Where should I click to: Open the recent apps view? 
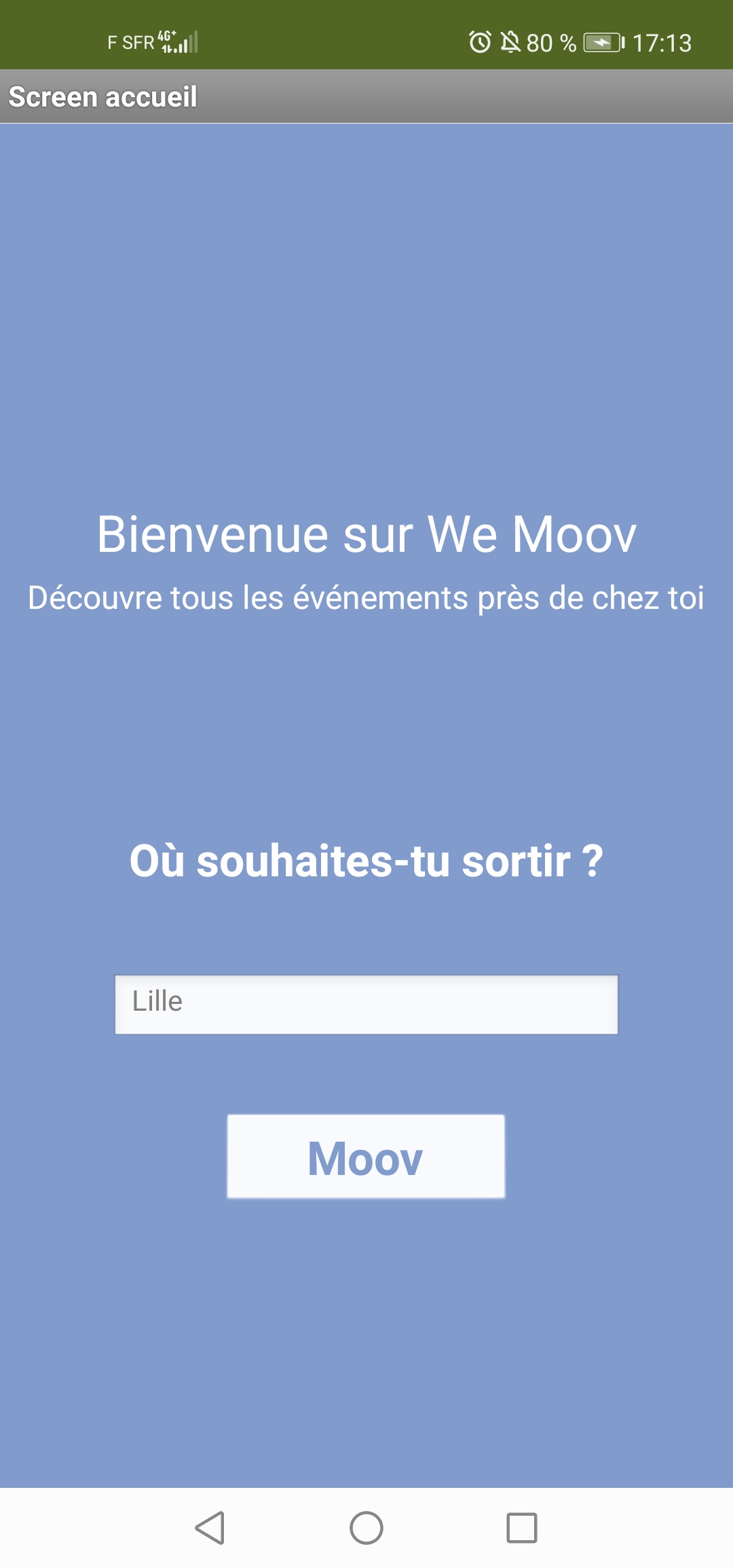(522, 1528)
